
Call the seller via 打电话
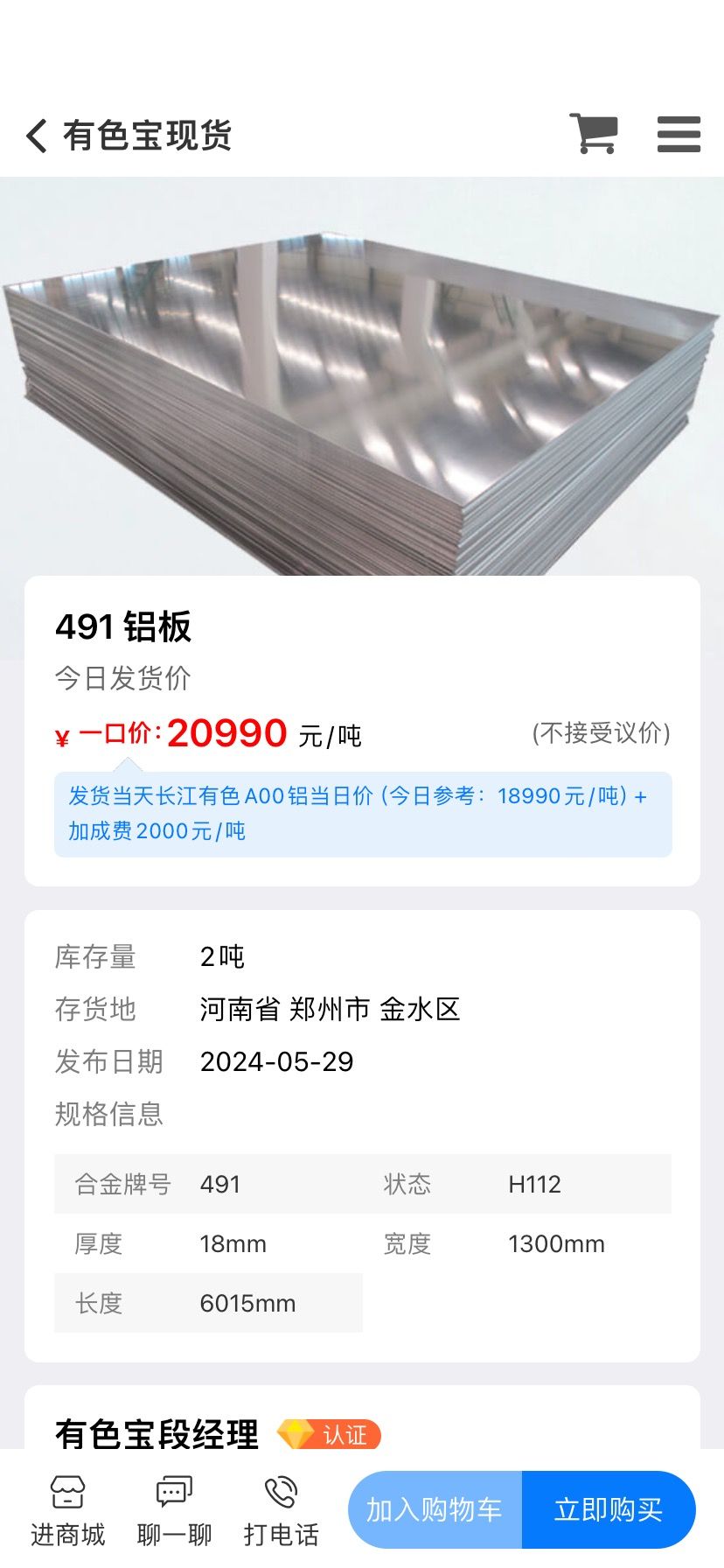pos(281,1510)
